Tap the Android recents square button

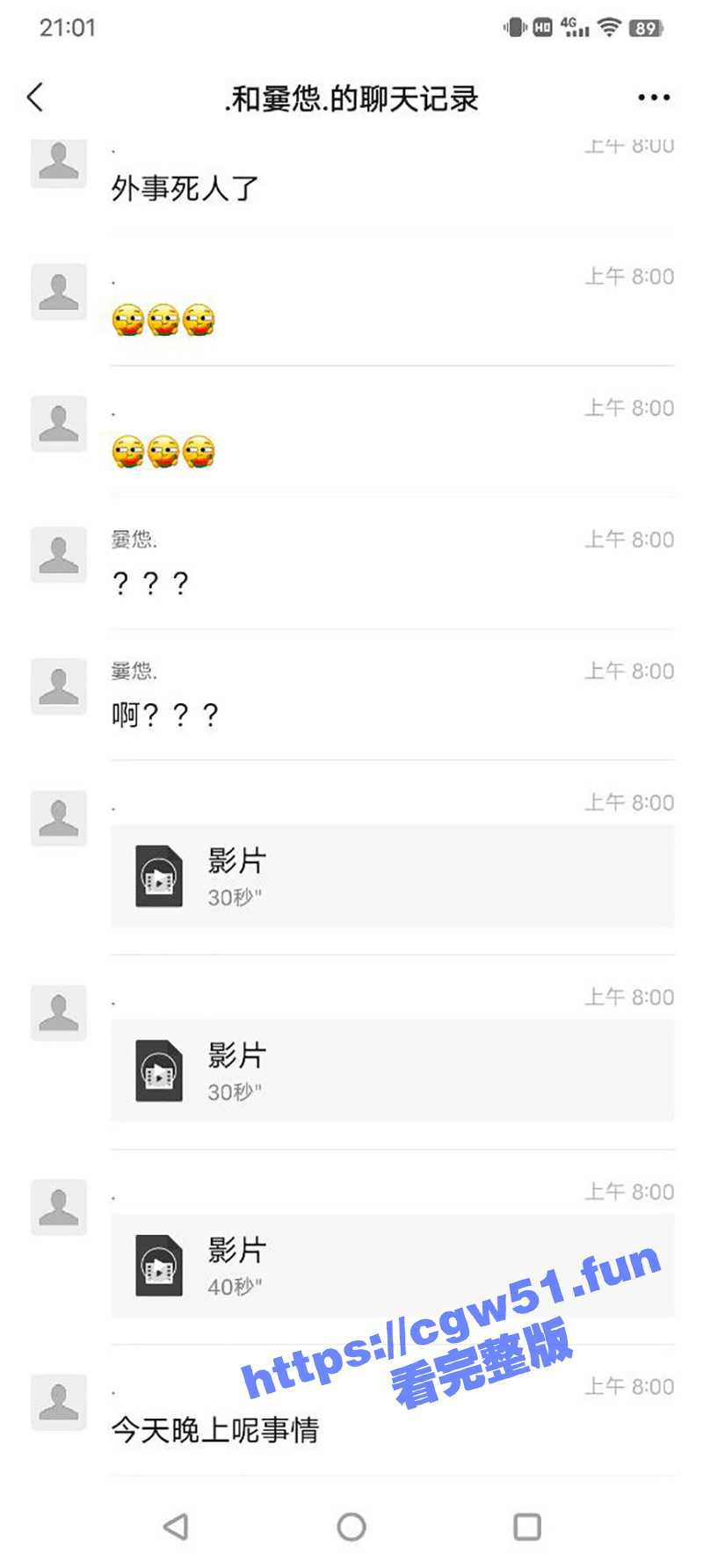click(527, 1527)
